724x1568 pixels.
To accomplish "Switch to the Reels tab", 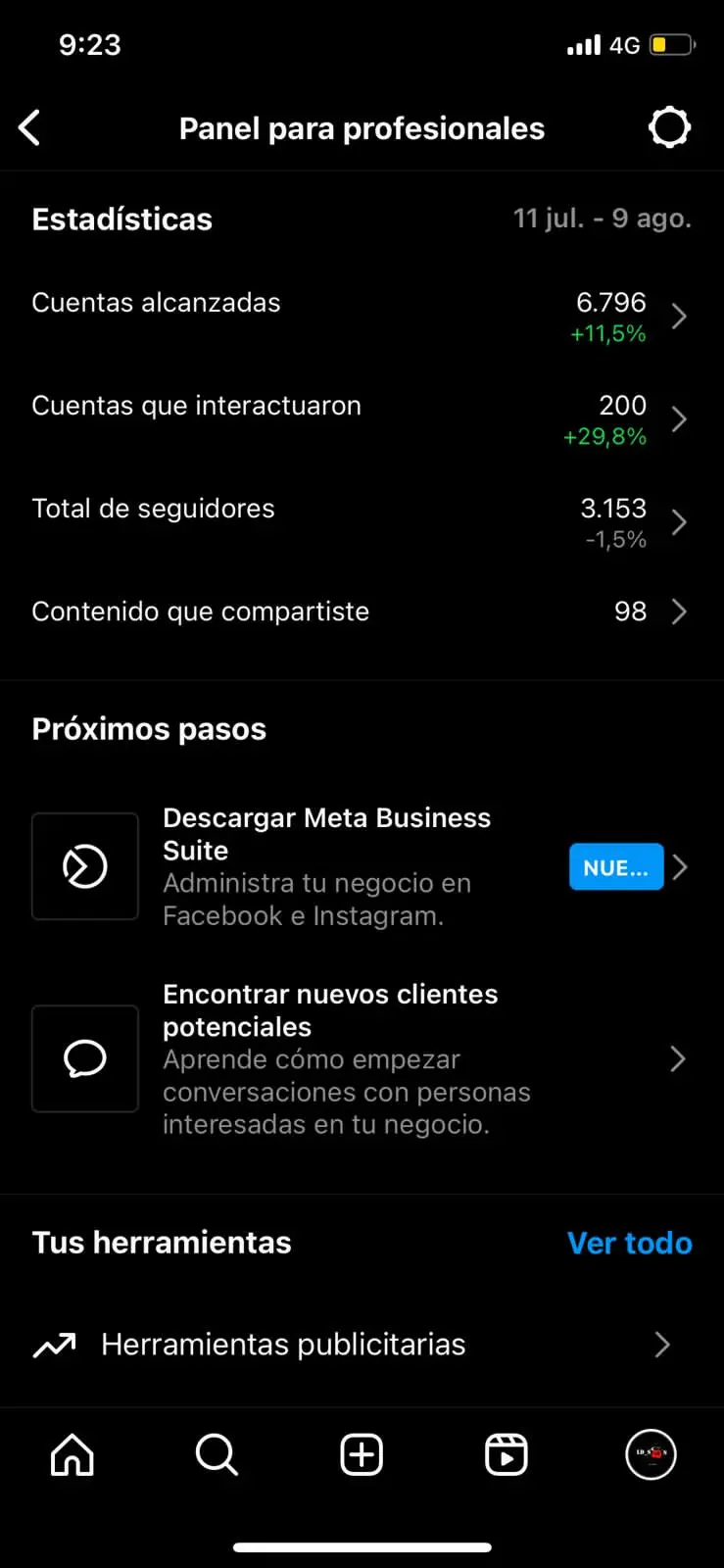I will [x=507, y=1454].
